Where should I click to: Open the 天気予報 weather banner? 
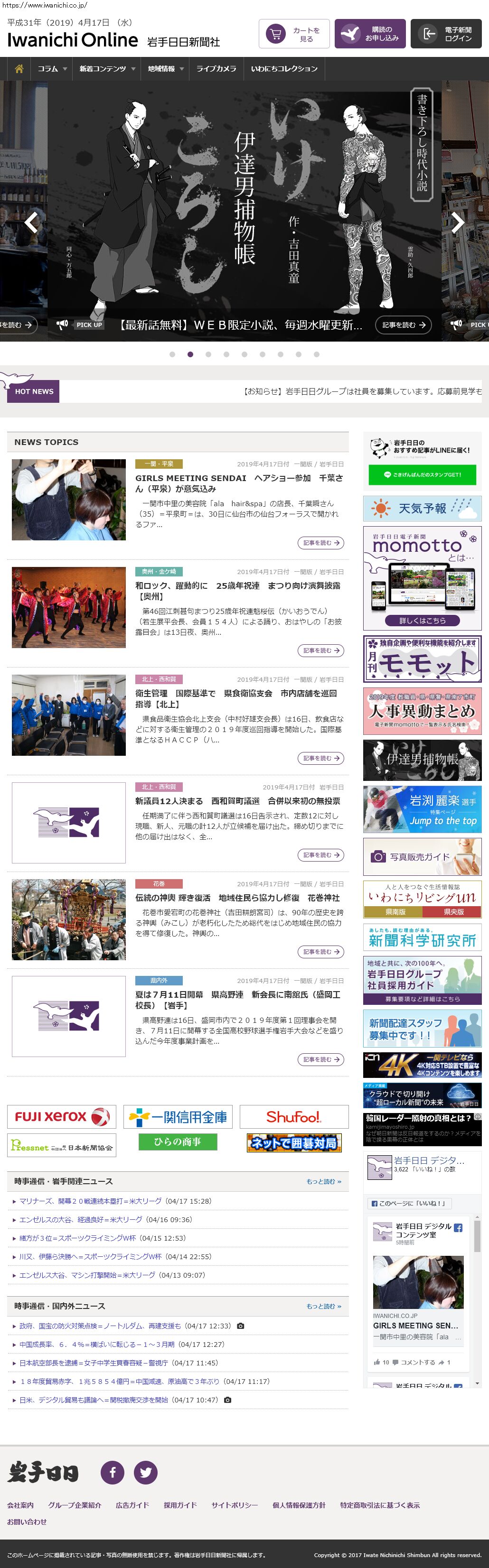[422, 508]
